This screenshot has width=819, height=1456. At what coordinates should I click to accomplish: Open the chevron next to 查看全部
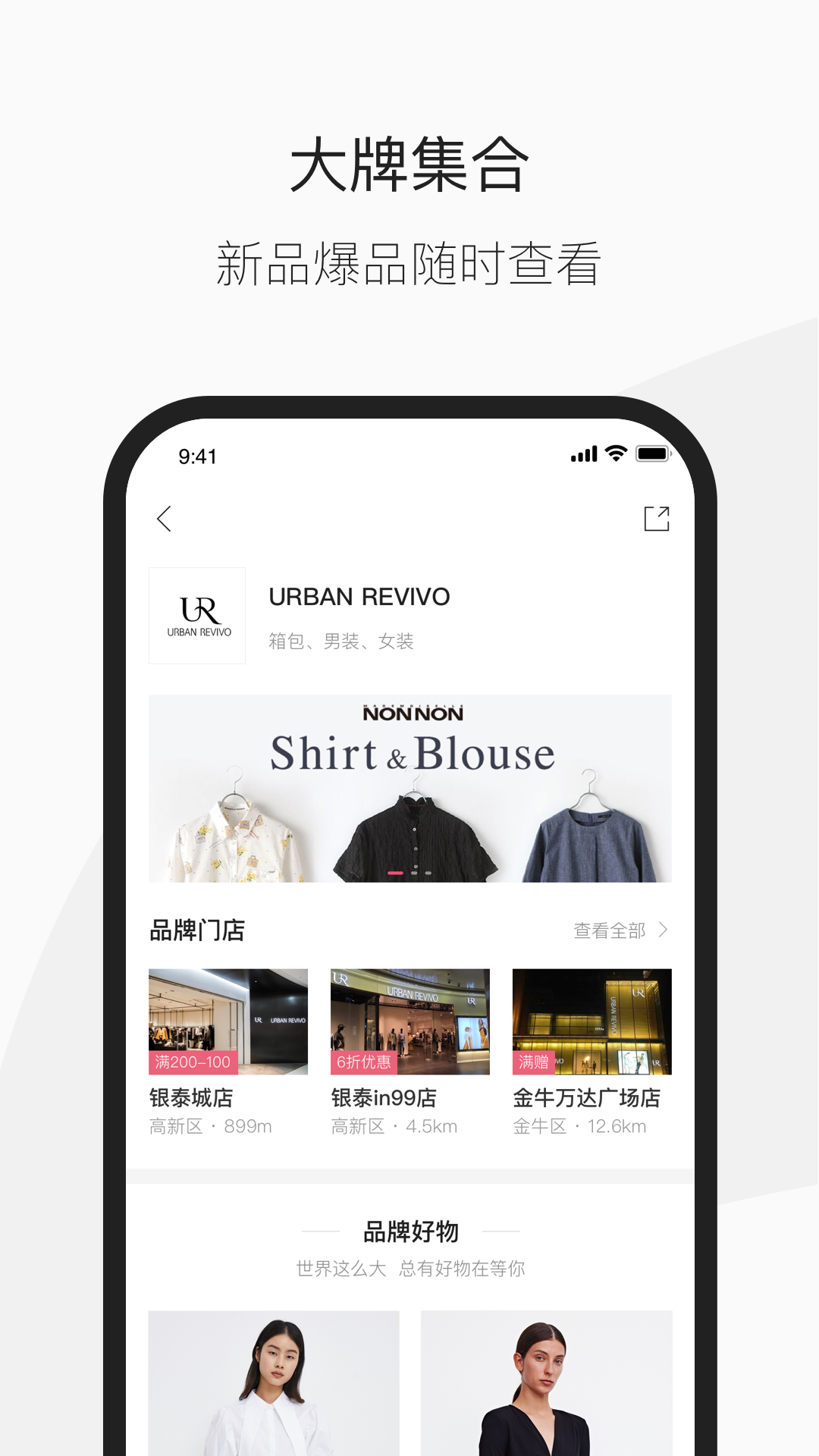pyautogui.click(x=665, y=930)
